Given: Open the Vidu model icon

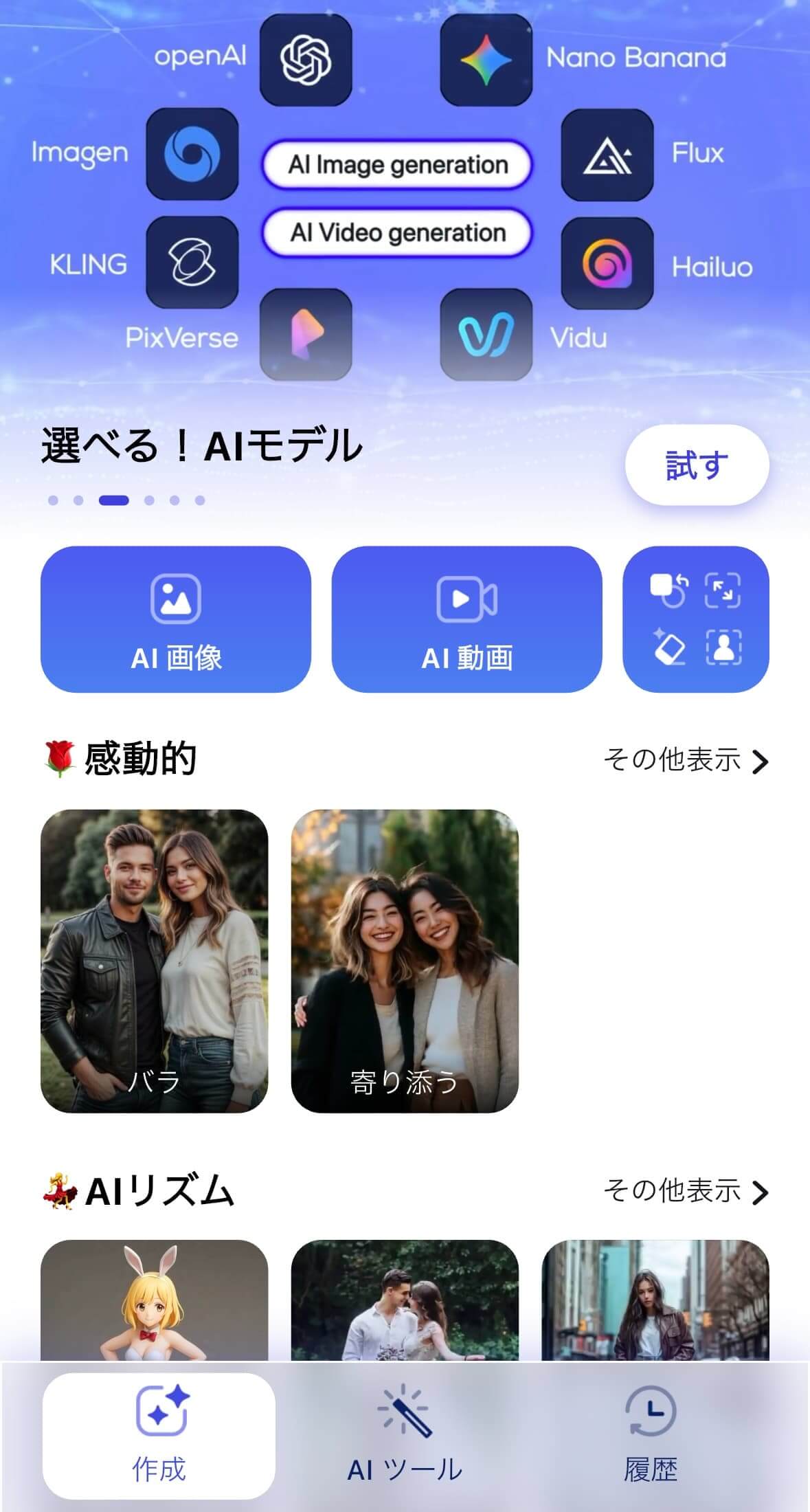Looking at the screenshot, I should (485, 337).
